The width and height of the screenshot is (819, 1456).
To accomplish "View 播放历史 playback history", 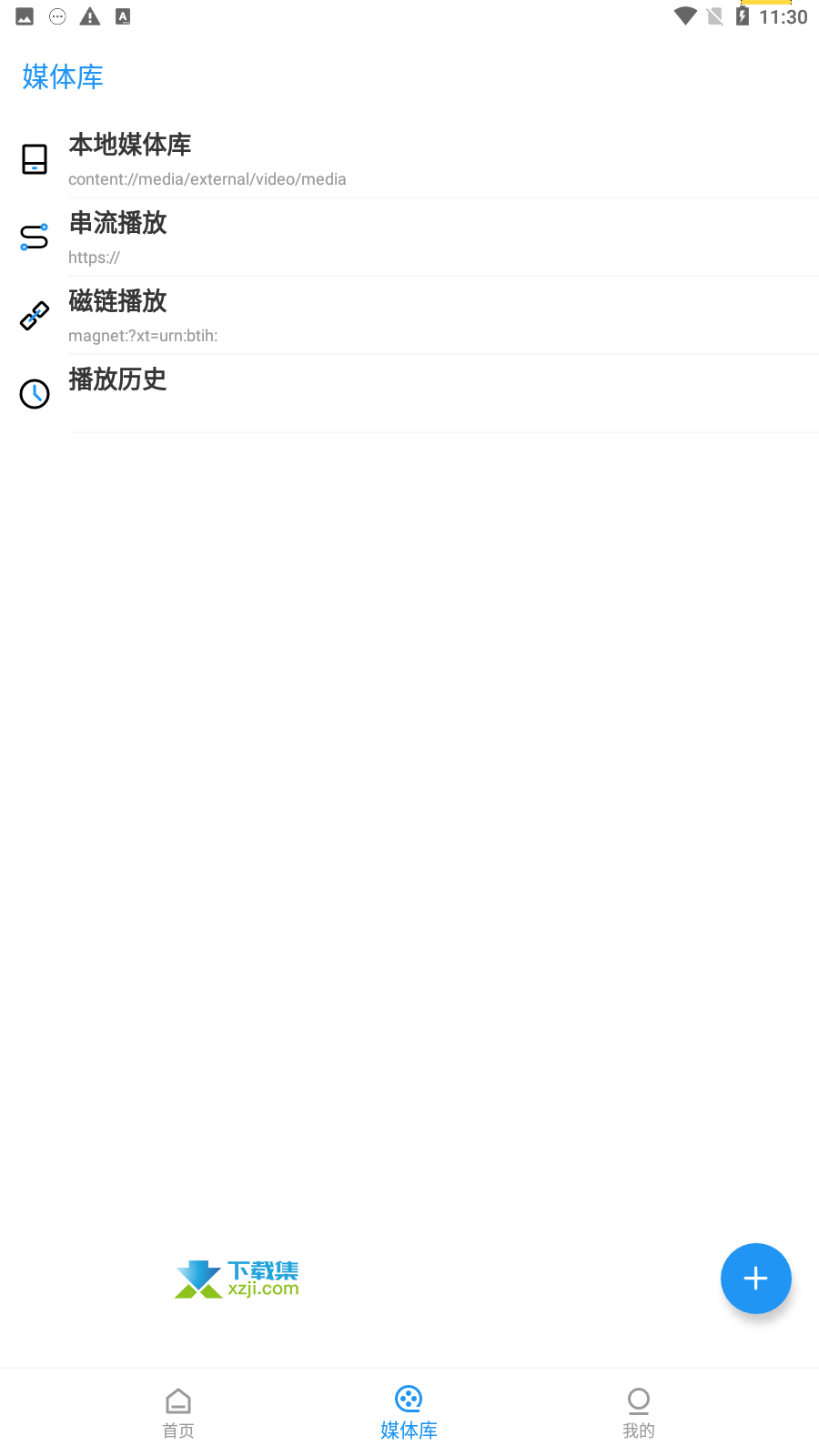I will 409,394.
